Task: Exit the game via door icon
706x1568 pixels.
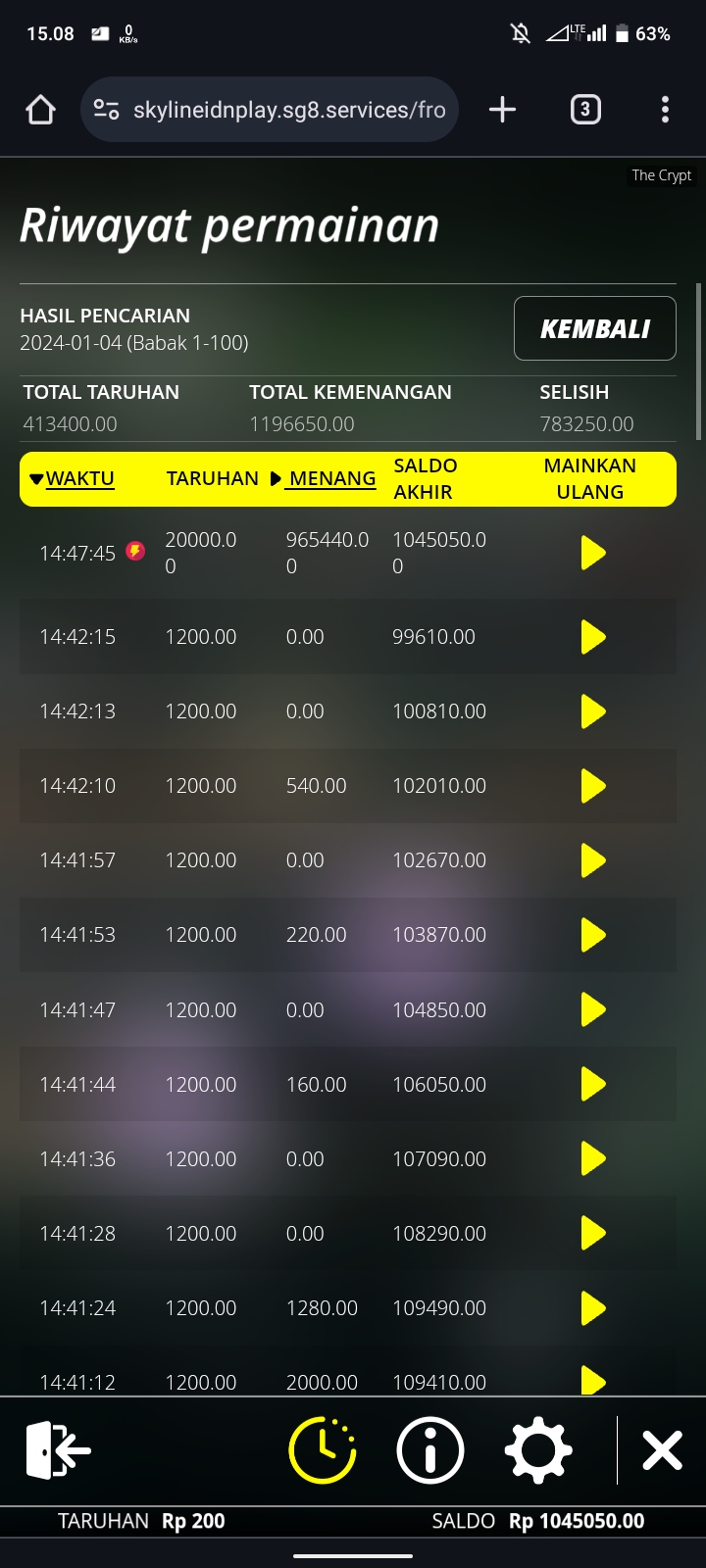Action: point(57,1449)
